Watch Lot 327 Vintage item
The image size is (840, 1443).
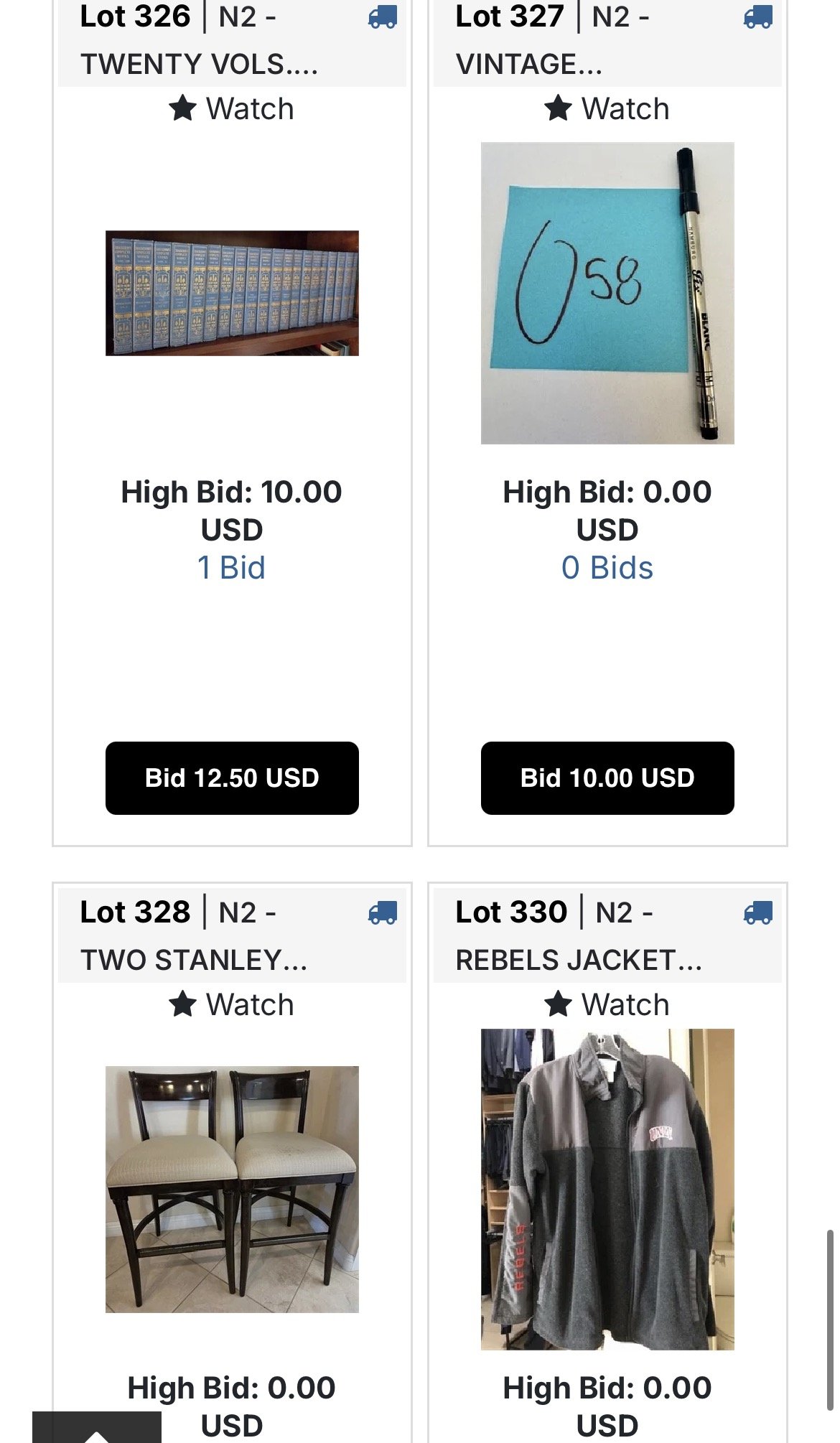tap(607, 109)
